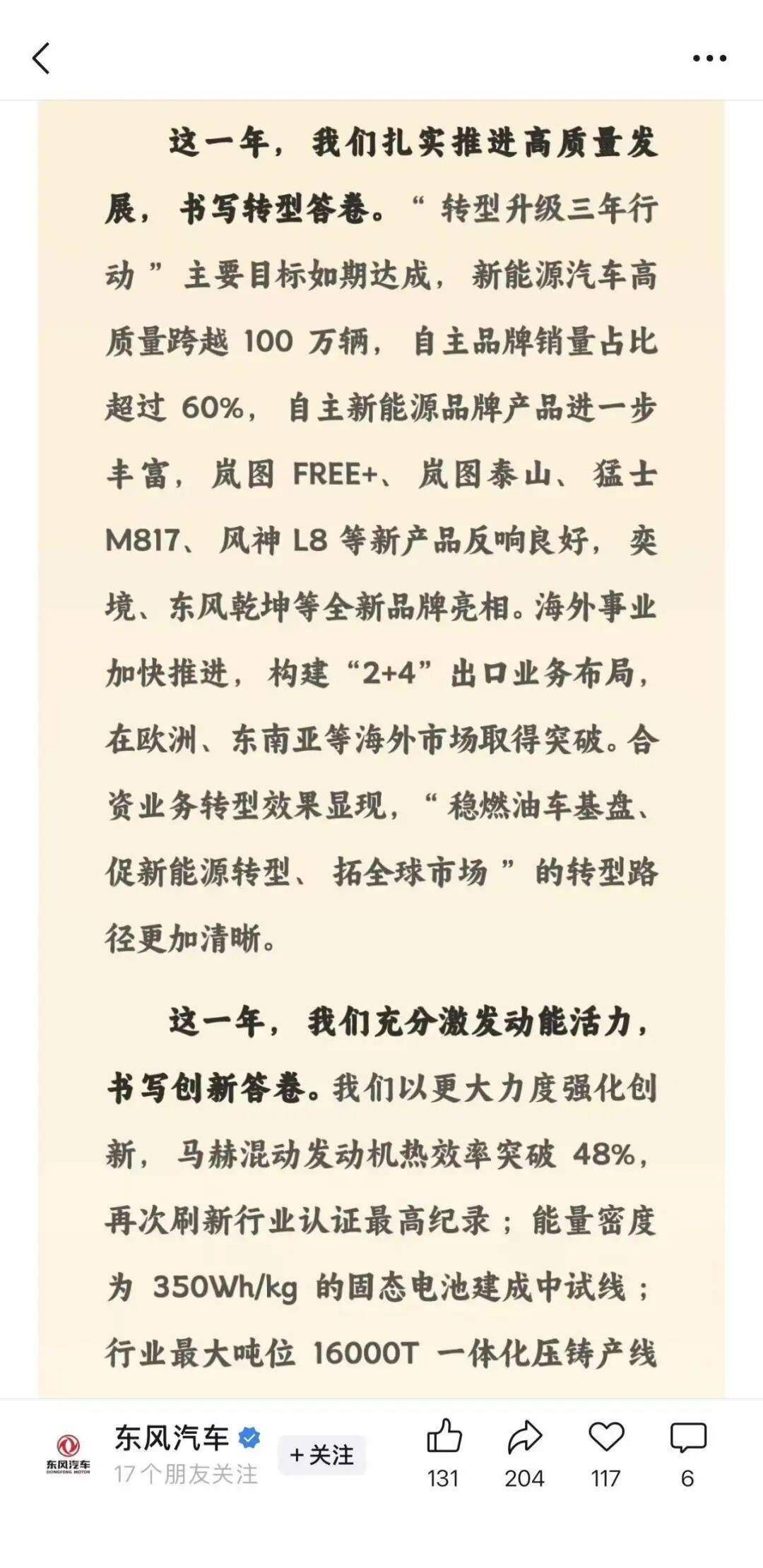The width and height of the screenshot is (763, 1568).
Task: Open the three-dot overflow menu
Action: click(x=709, y=59)
